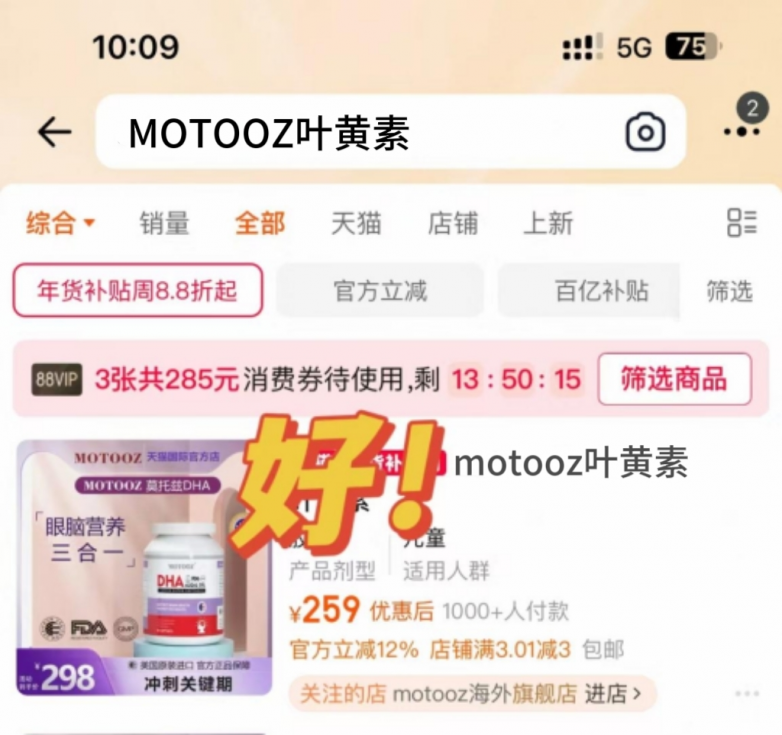The width and height of the screenshot is (782, 735).
Task: Open the MOTOOZ DHA product card
Action: (143, 567)
